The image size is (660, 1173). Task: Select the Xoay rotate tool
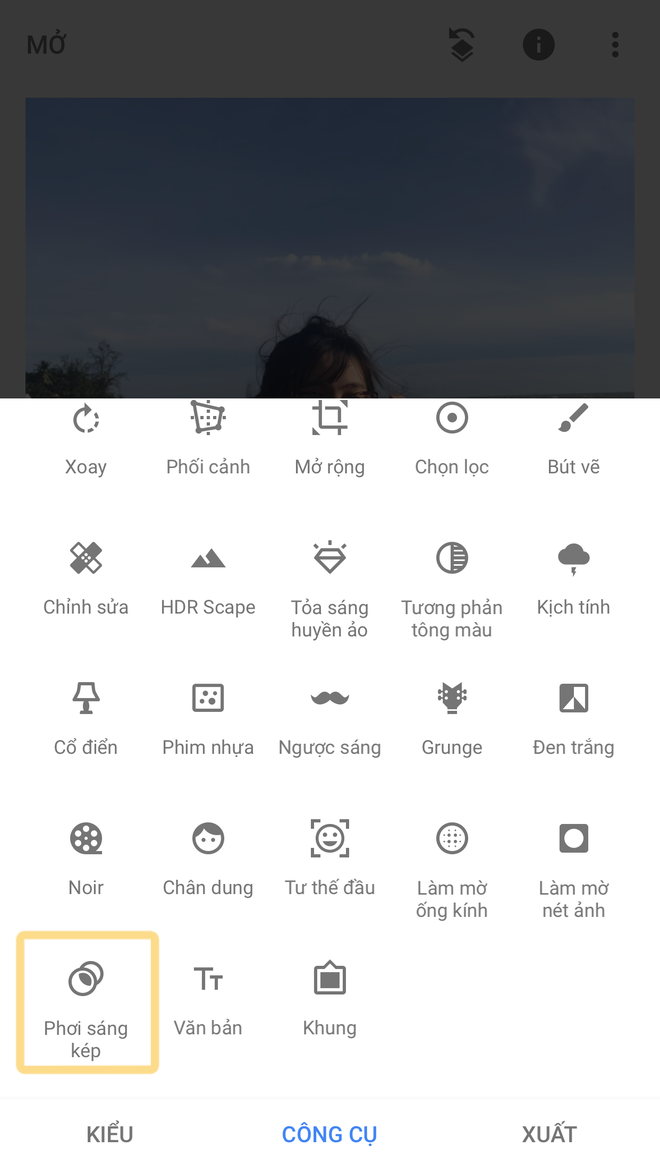point(86,438)
